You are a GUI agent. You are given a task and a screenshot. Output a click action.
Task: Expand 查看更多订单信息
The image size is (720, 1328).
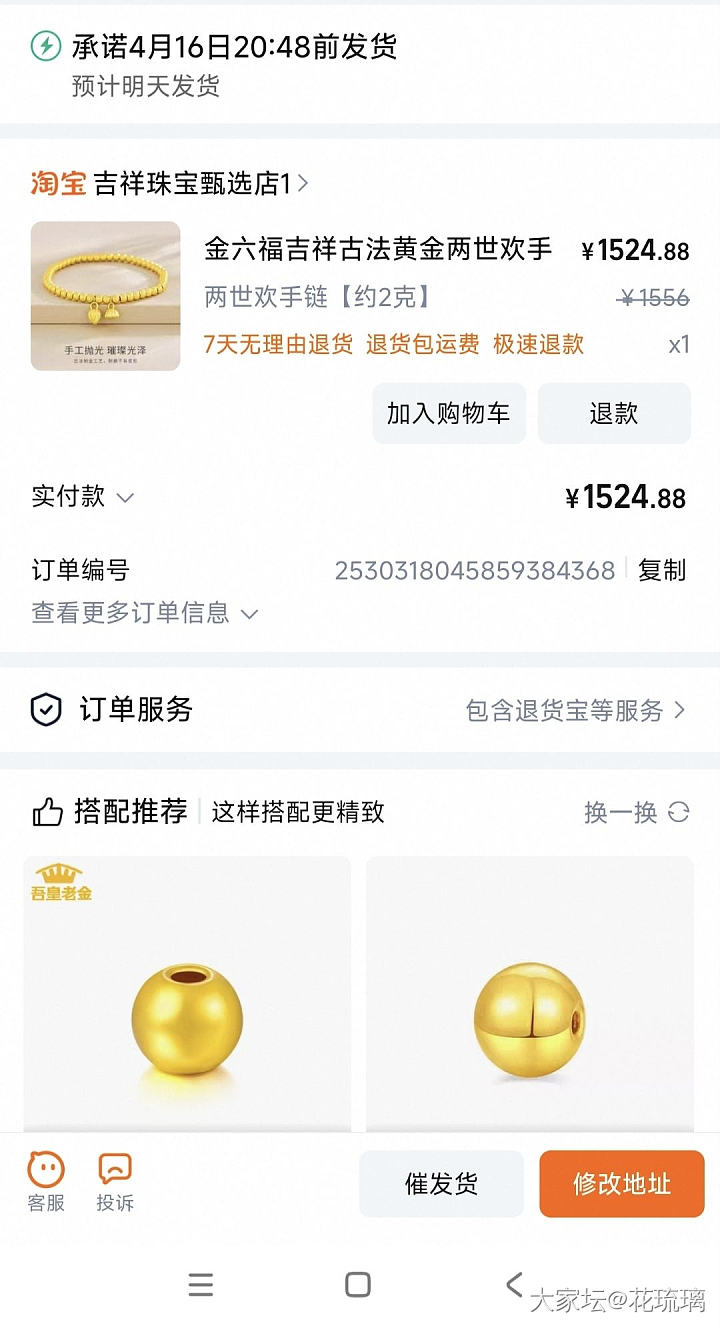click(144, 613)
